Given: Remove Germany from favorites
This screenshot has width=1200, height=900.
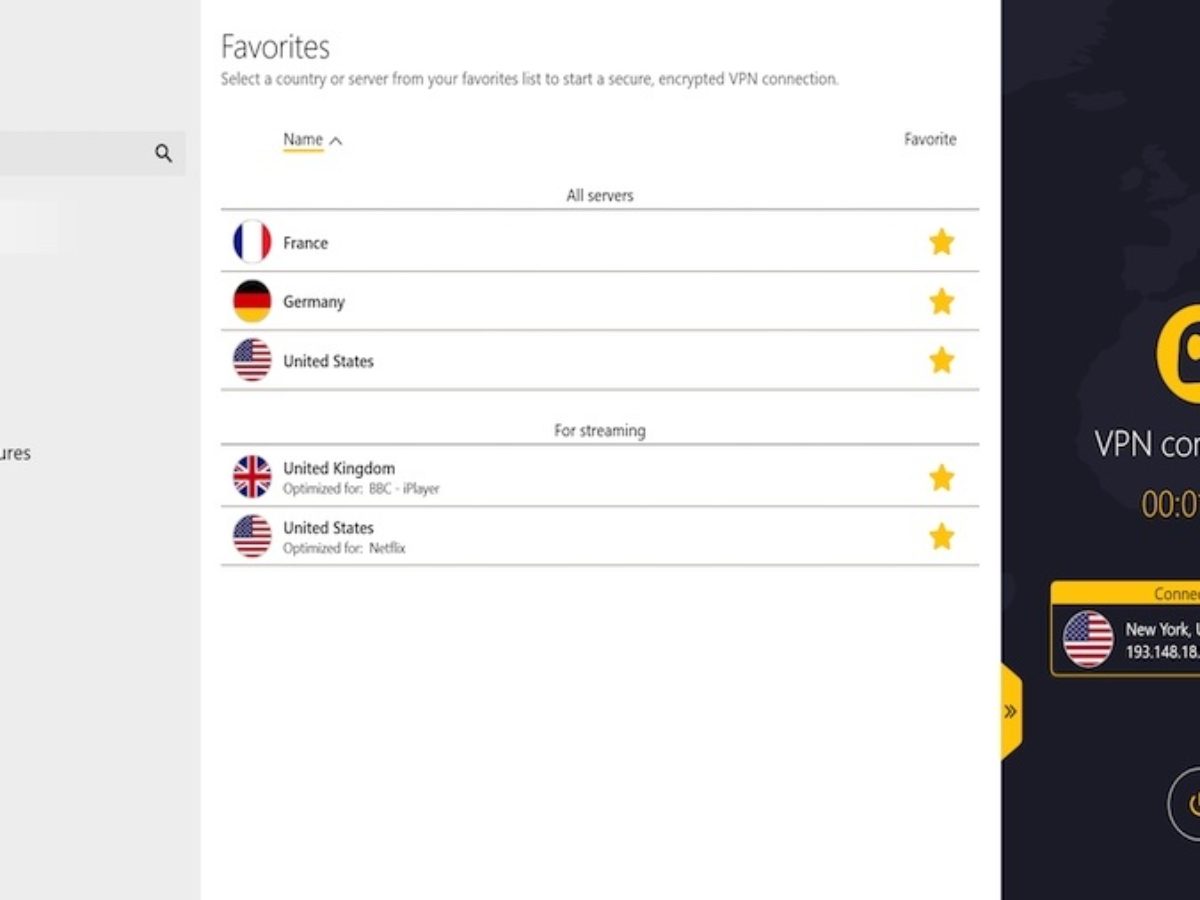Looking at the screenshot, I should click(x=941, y=301).
